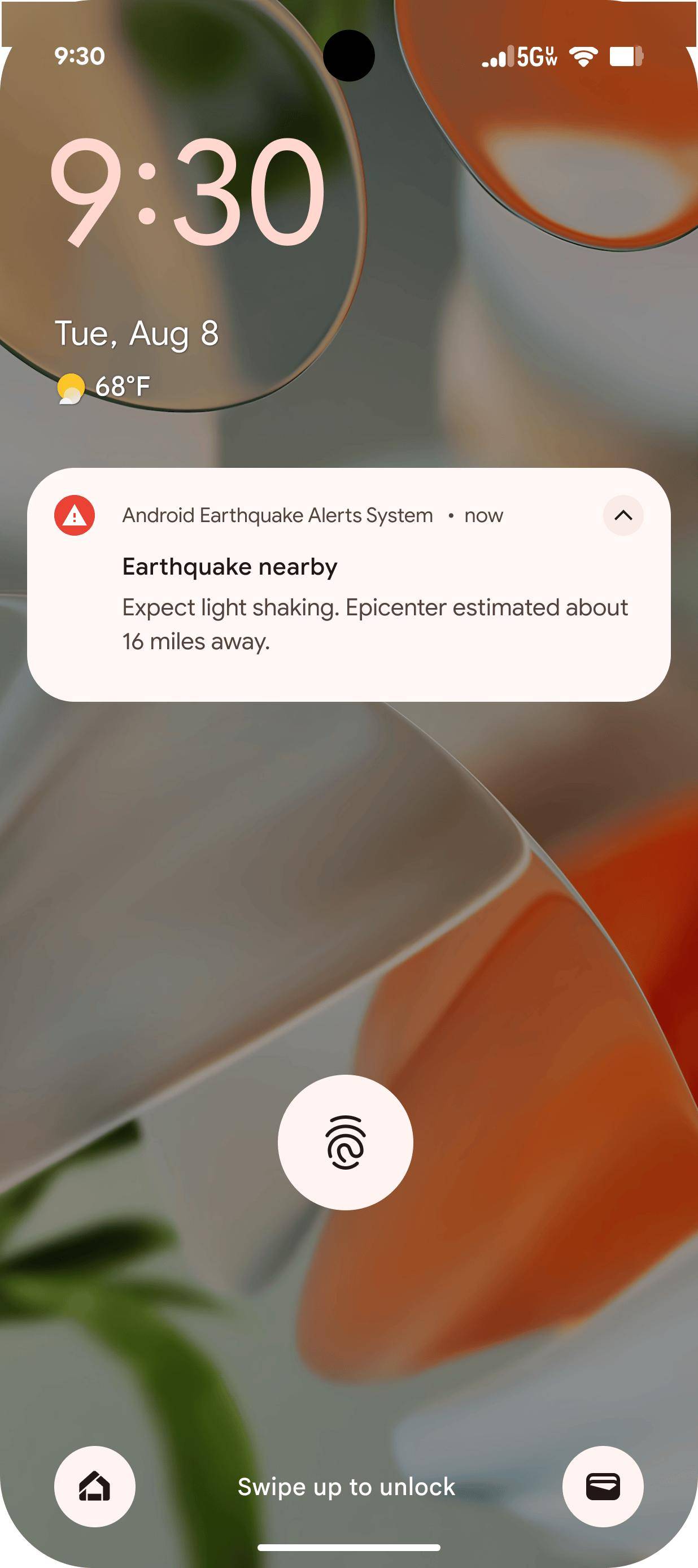Open the wallet shortcut
The width and height of the screenshot is (698, 1568).
click(603, 1486)
